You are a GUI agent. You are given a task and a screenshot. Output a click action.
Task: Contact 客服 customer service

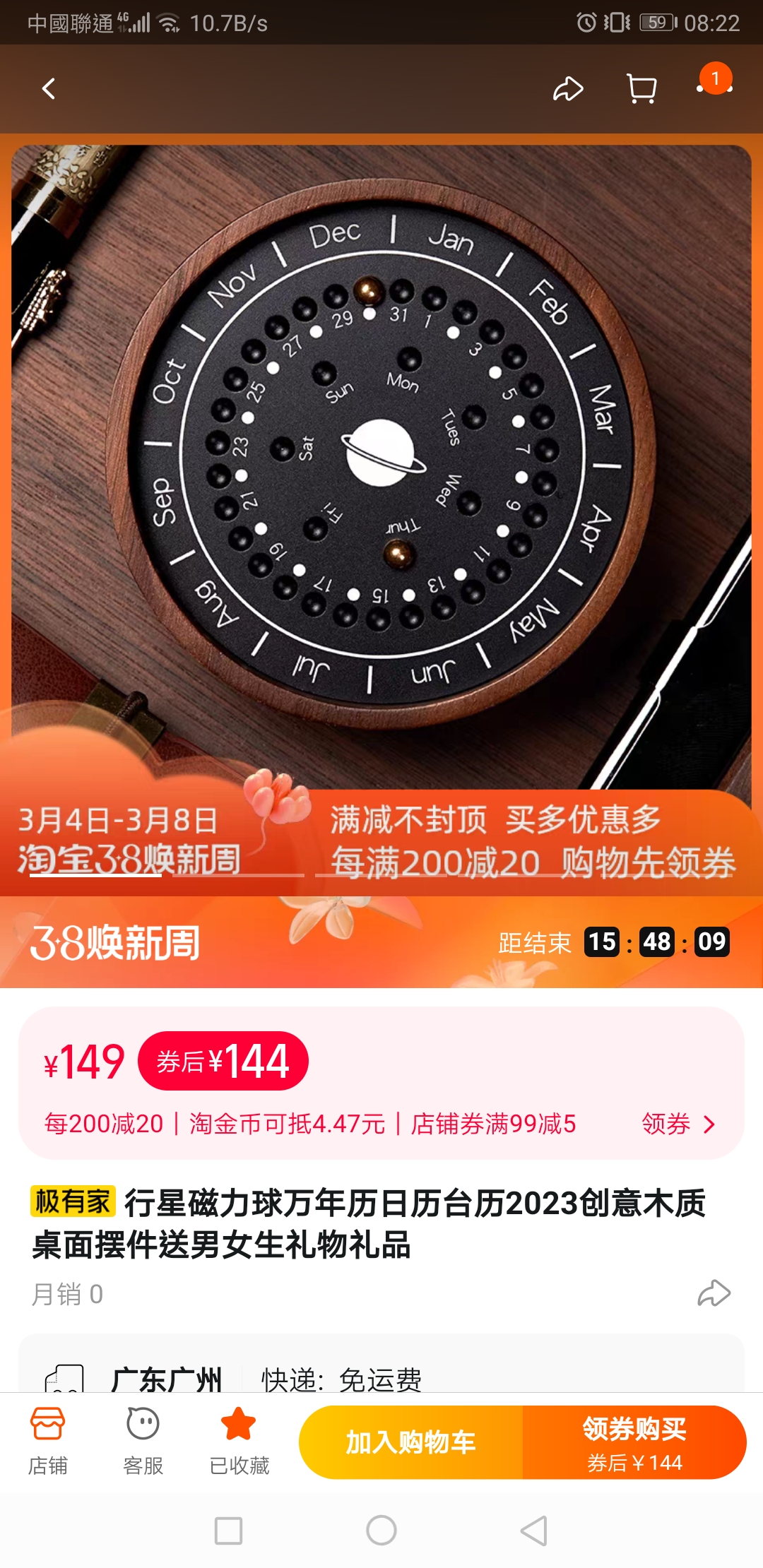(143, 1441)
